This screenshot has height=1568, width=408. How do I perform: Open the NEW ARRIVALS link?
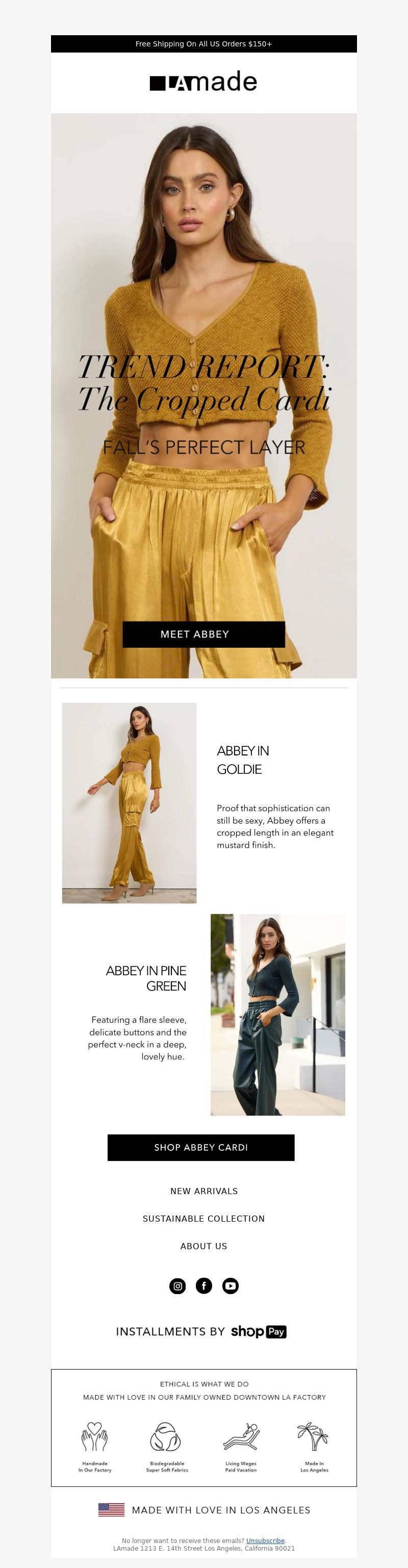point(204,1191)
